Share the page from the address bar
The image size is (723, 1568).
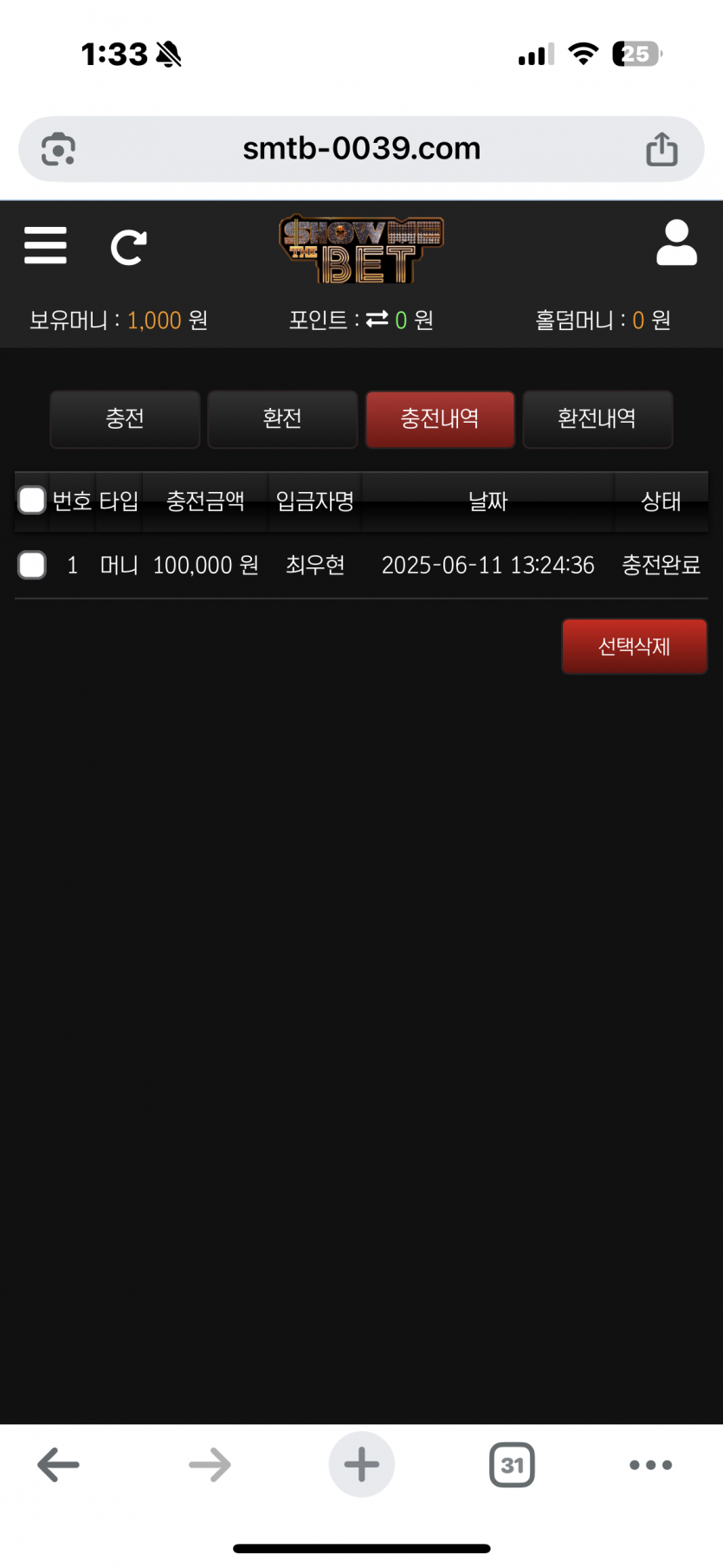(662, 149)
